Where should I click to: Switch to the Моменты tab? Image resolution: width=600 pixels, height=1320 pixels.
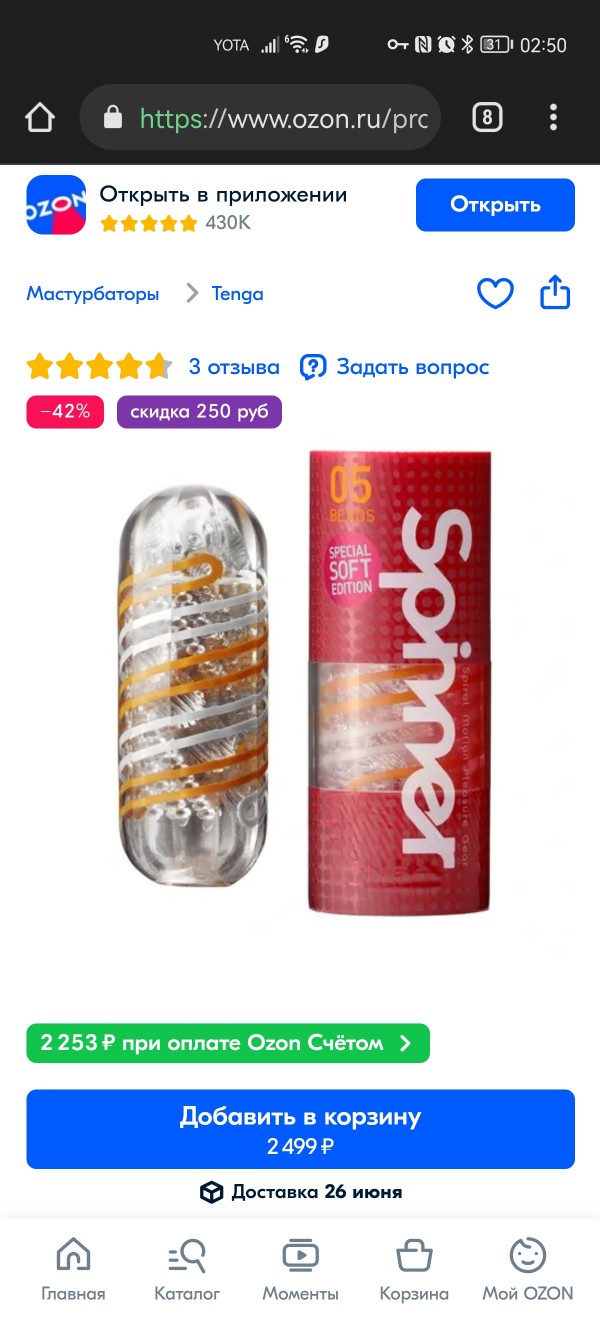coord(300,1269)
